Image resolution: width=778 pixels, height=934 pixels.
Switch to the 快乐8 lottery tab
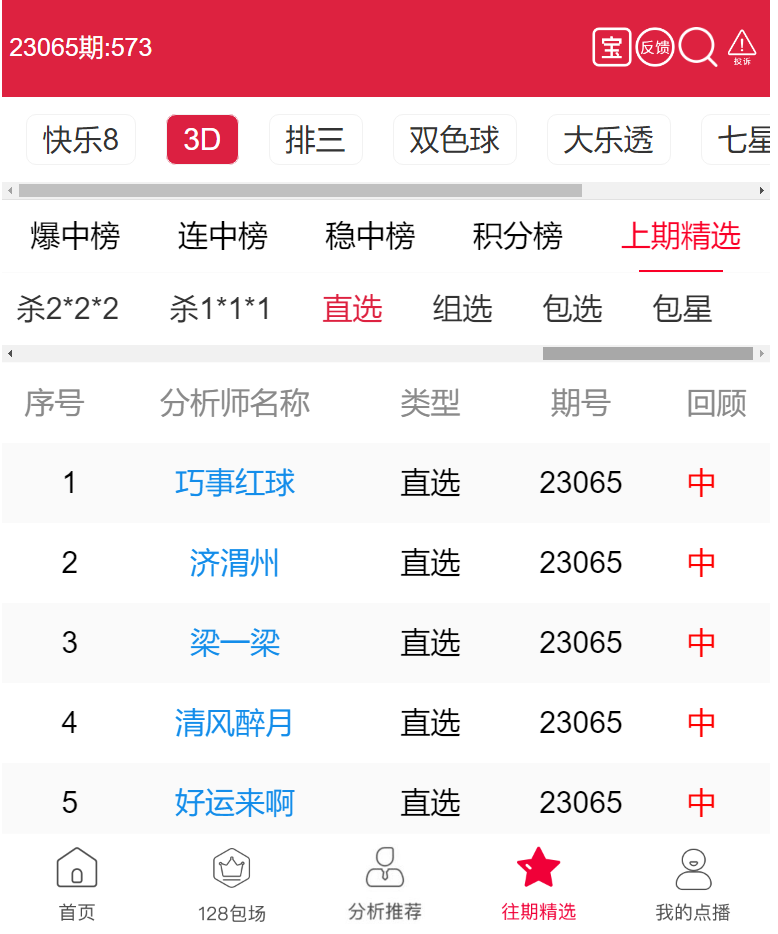pyautogui.click(x=81, y=140)
